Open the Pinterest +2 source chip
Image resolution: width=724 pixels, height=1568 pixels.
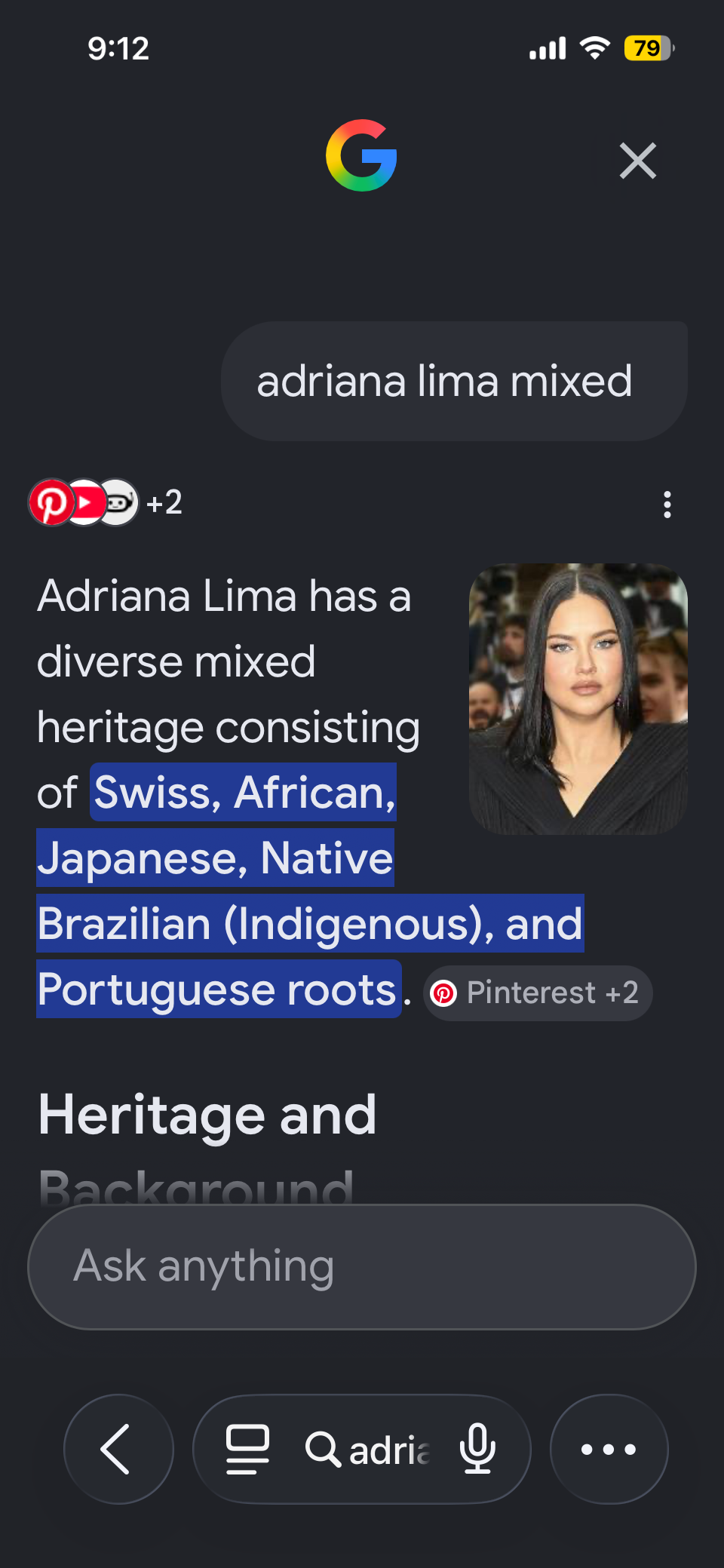click(x=538, y=993)
